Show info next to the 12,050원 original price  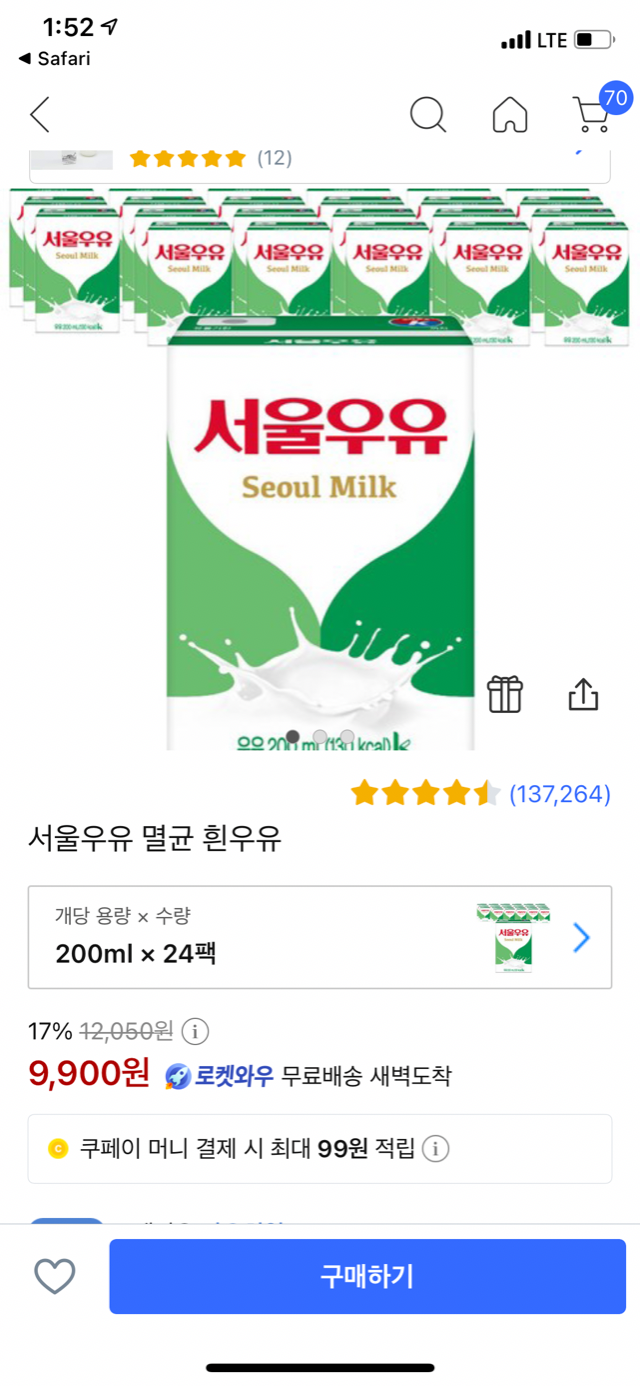click(198, 1031)
